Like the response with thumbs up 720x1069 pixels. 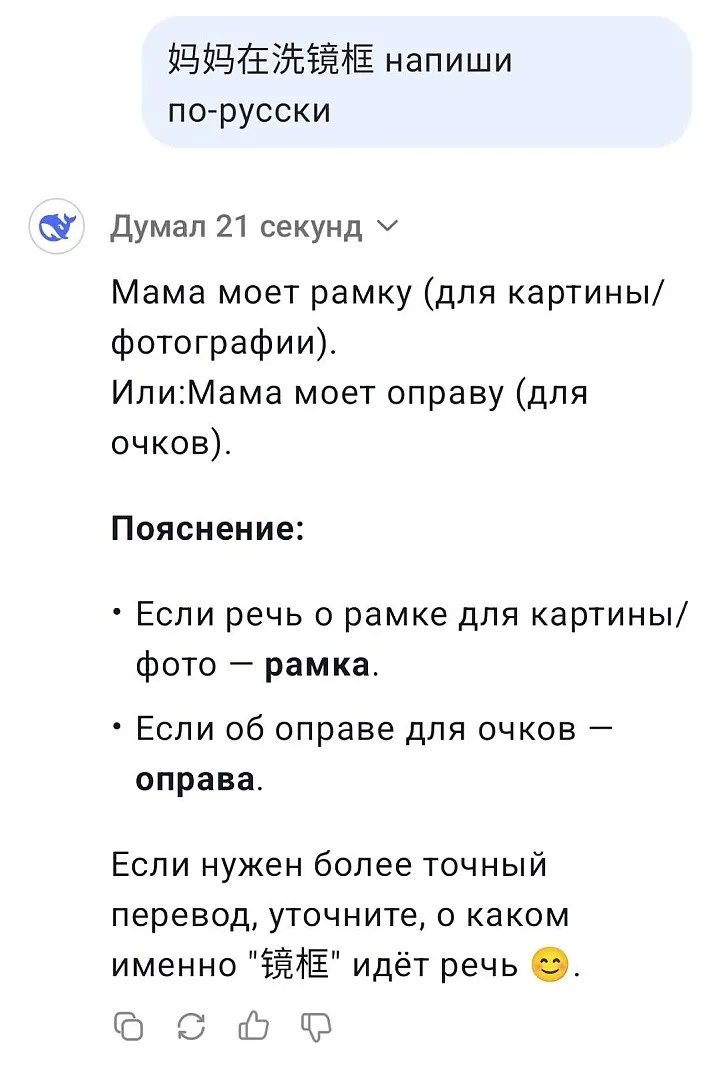pyautogui.click(x=253, y=1027)
